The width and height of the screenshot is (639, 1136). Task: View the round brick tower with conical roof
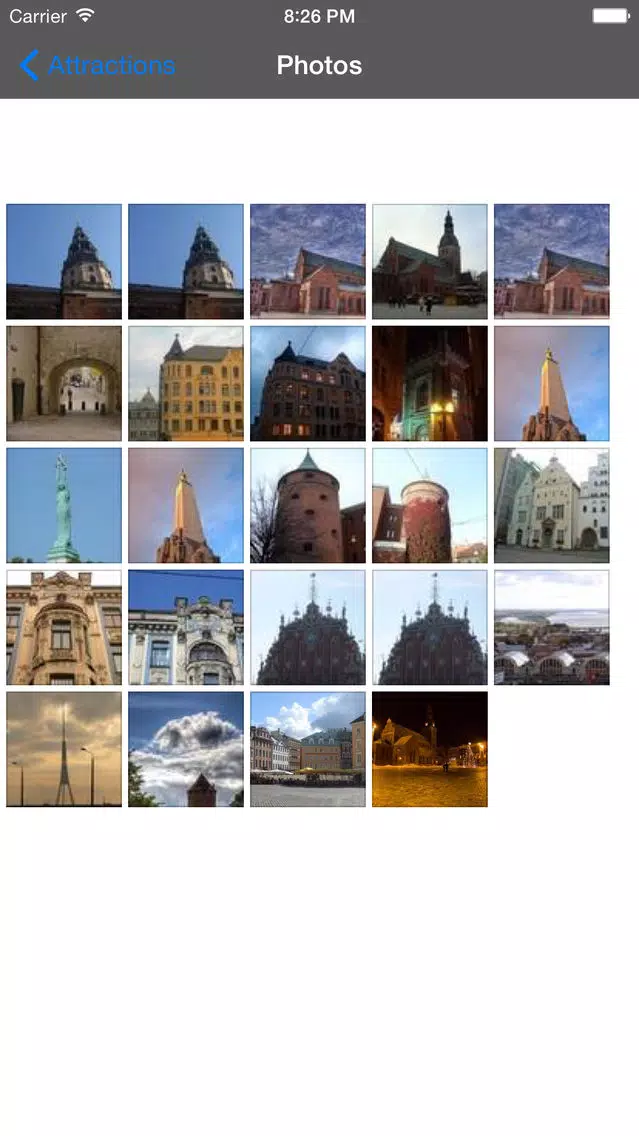click(x=308, y=505)
